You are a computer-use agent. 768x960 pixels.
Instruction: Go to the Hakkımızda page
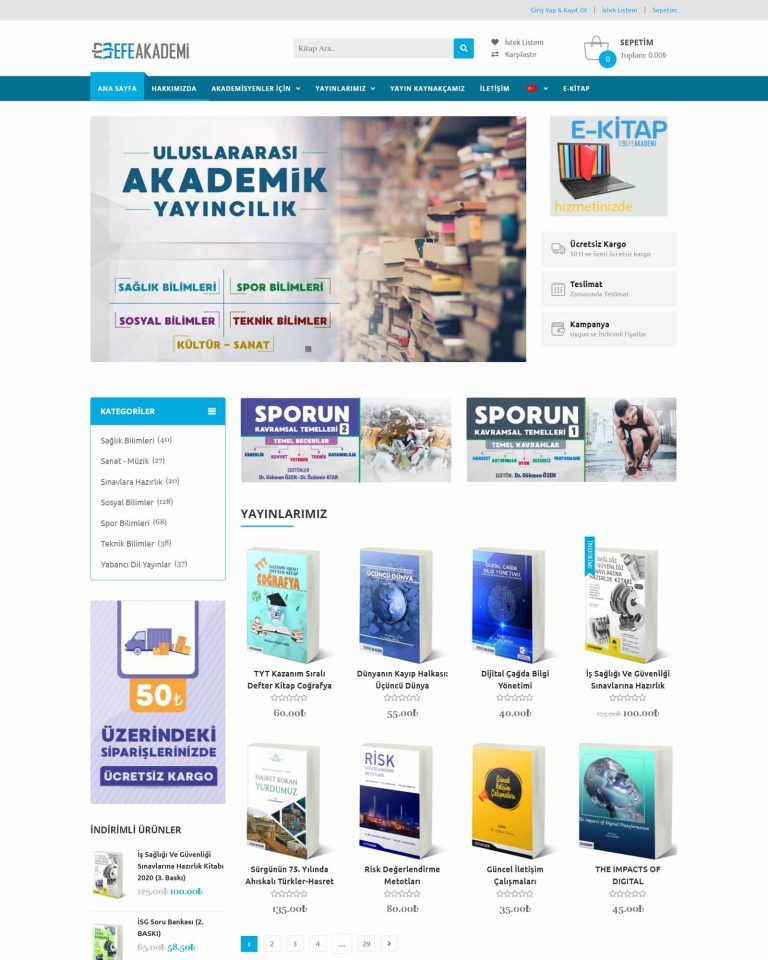pos(174,88)
